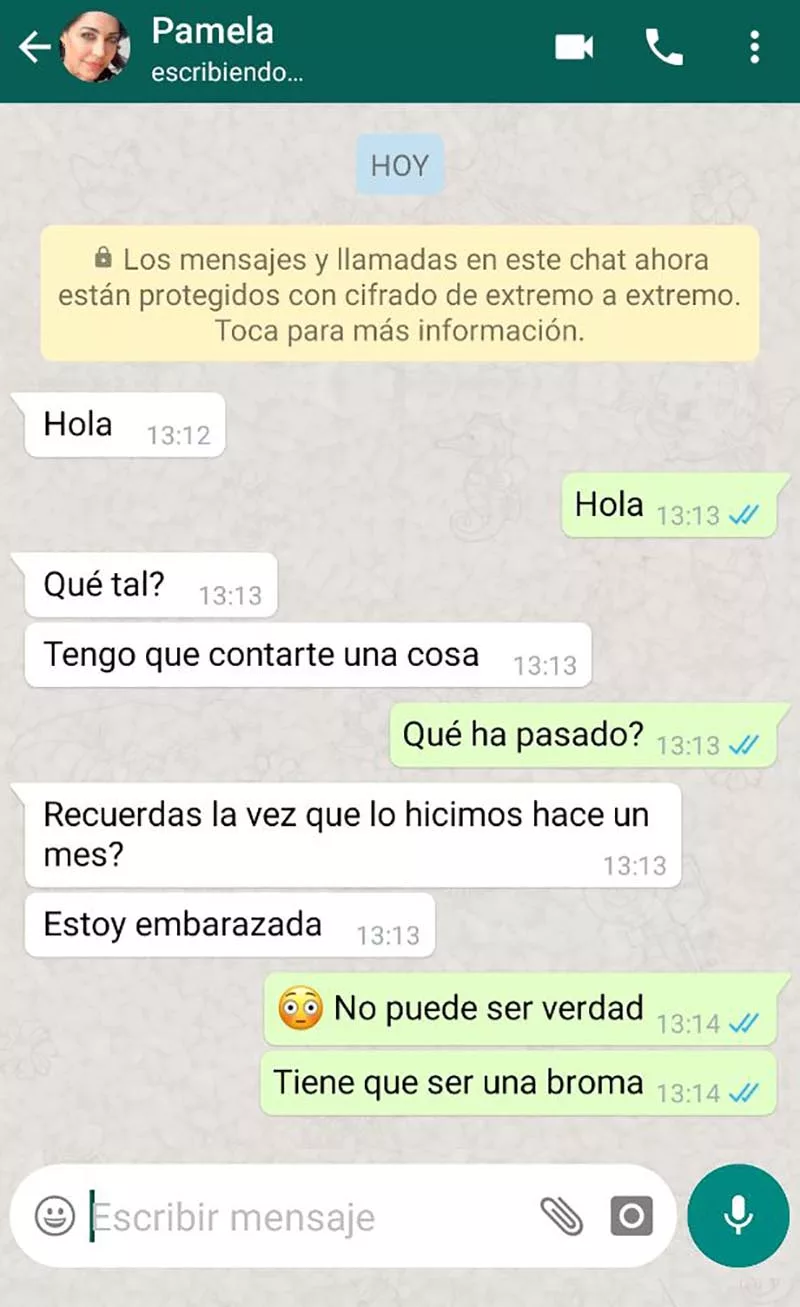
Task: Start a voice call with Pamela
Action: pyautogui.click(x=663, y=47)
